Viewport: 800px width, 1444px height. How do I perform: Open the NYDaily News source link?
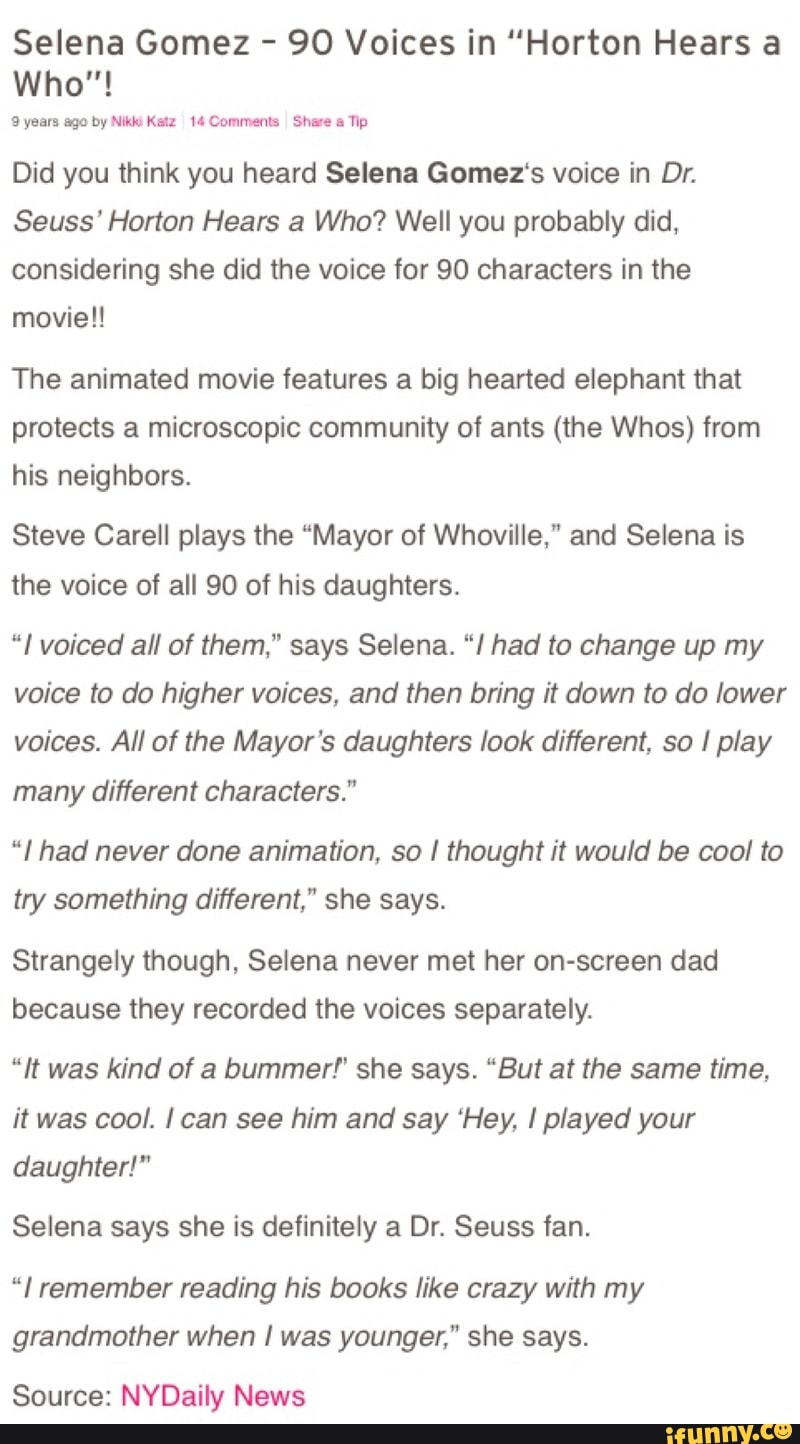click(x=212, y=1395)
